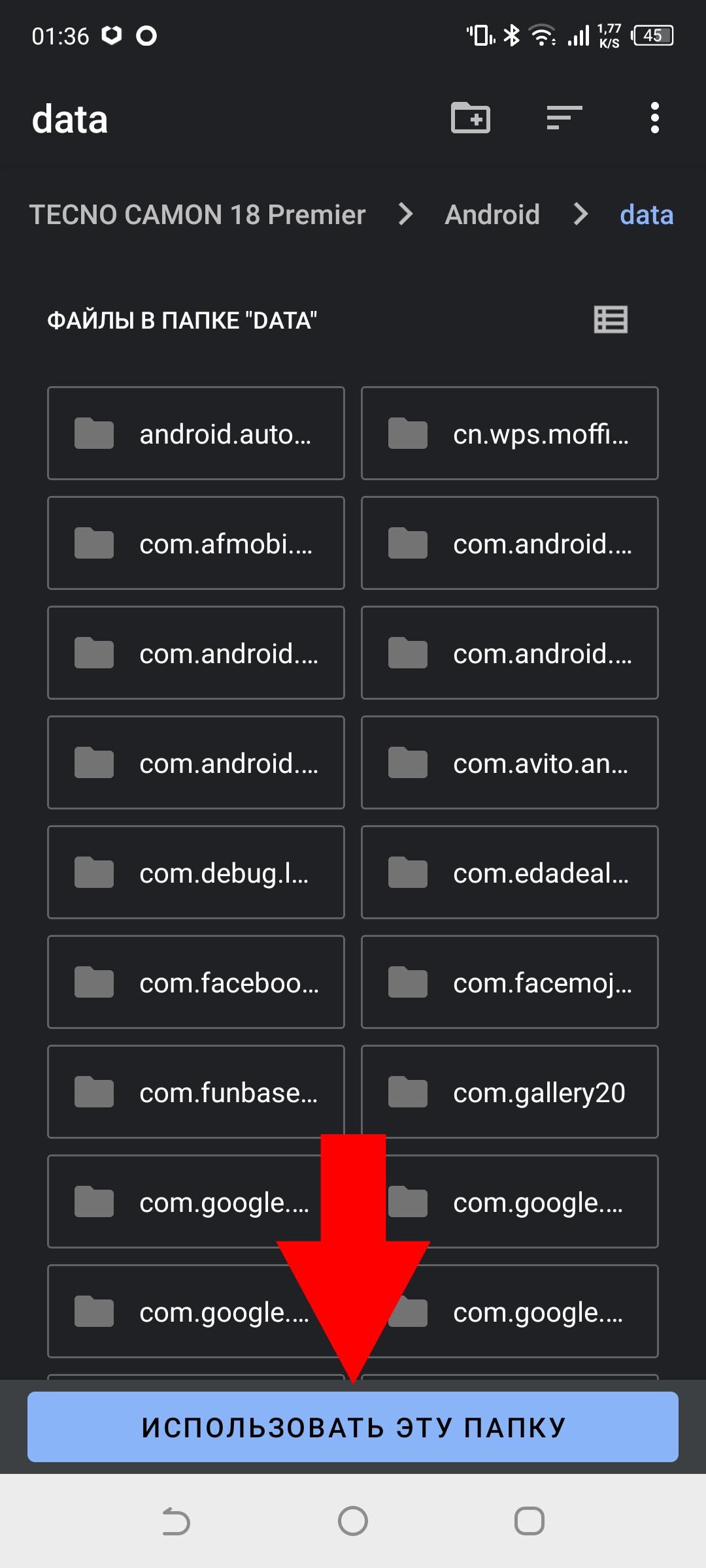Viewport: 706px width, 1568px height.
Task: Tap ИСПОЛЬЗОВАТЬ ЭТУ ПАПКУ button
Action: (353, 1427)
